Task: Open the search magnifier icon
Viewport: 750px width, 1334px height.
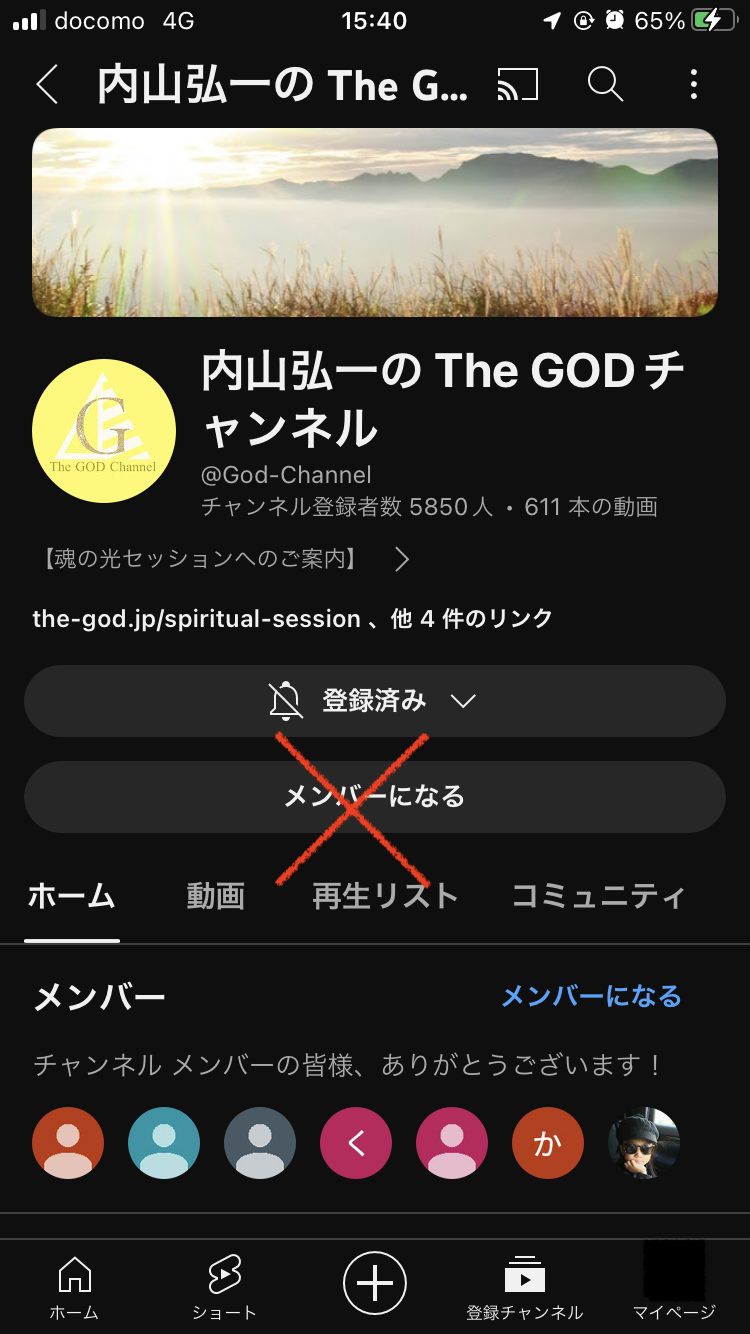Action: coord(605,85)
